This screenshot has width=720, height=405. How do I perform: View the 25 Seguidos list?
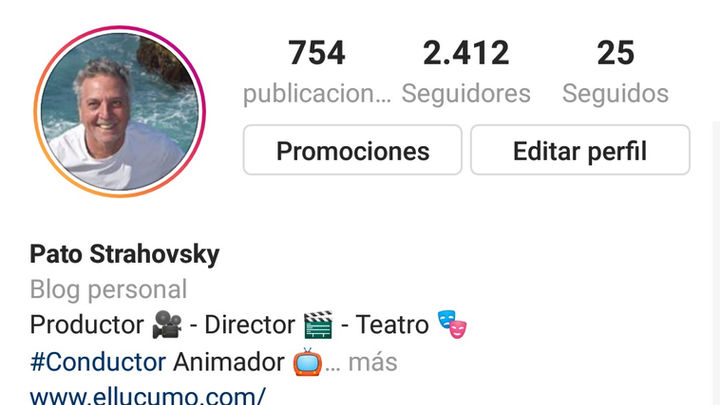[615, 71]
